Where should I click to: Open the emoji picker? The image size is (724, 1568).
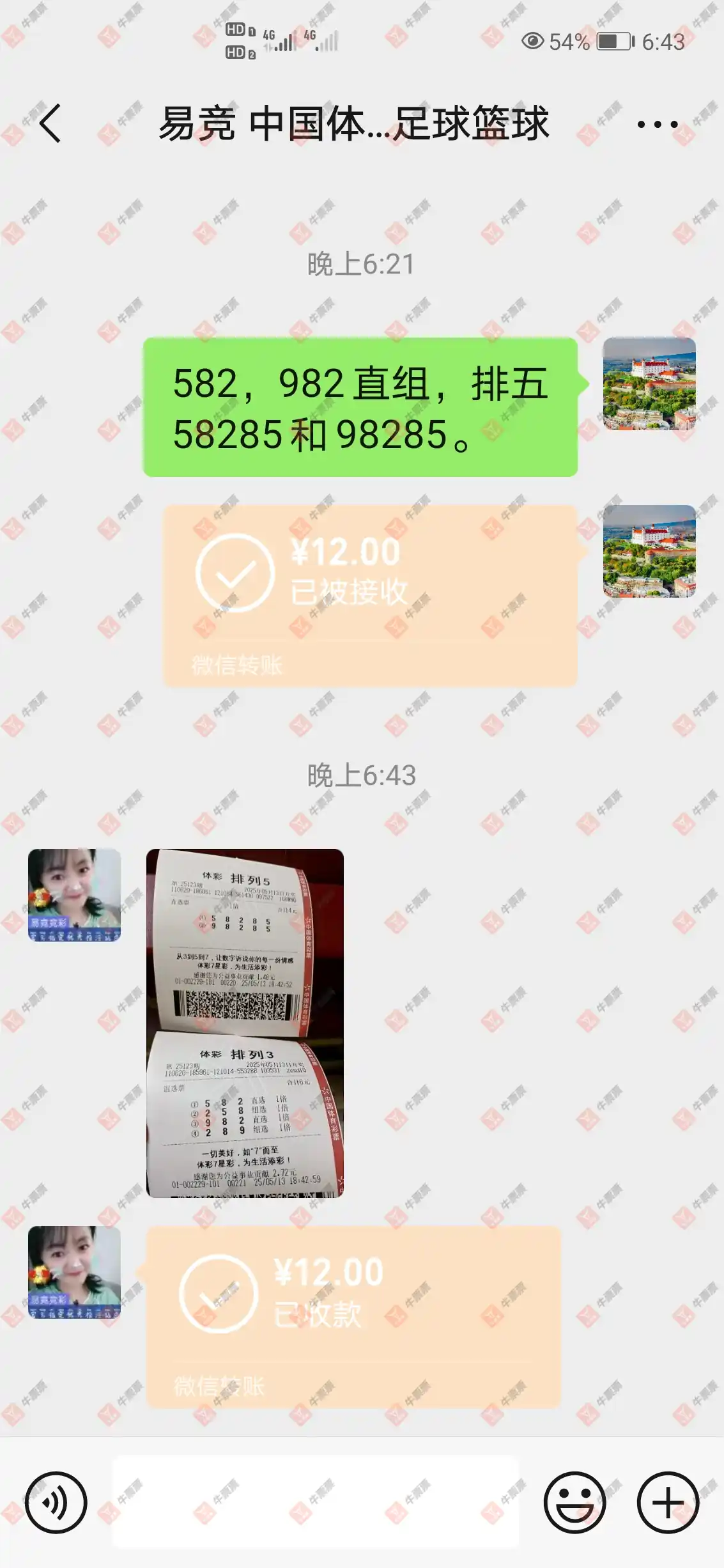click(x=574, y=1502)
